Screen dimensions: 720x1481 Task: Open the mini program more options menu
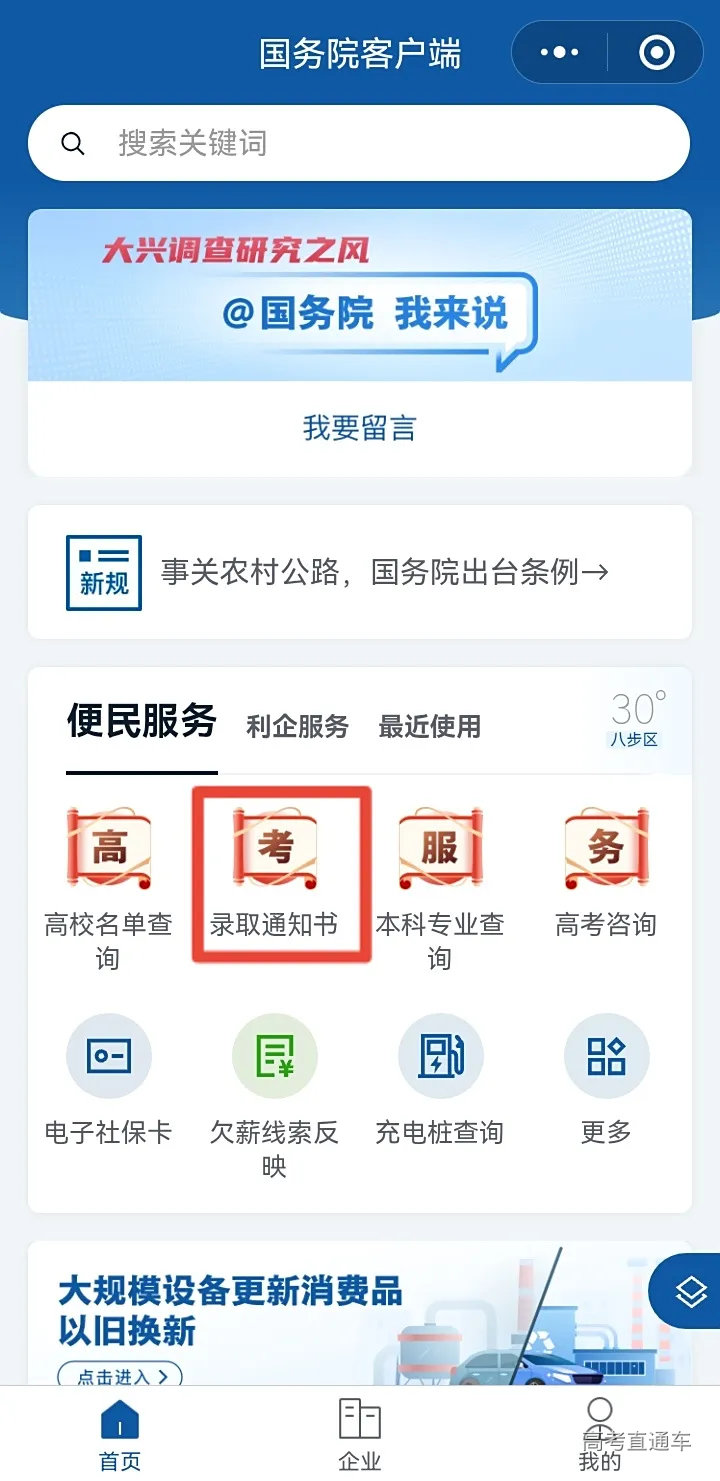pyautogui.click(x=560, y=52)
